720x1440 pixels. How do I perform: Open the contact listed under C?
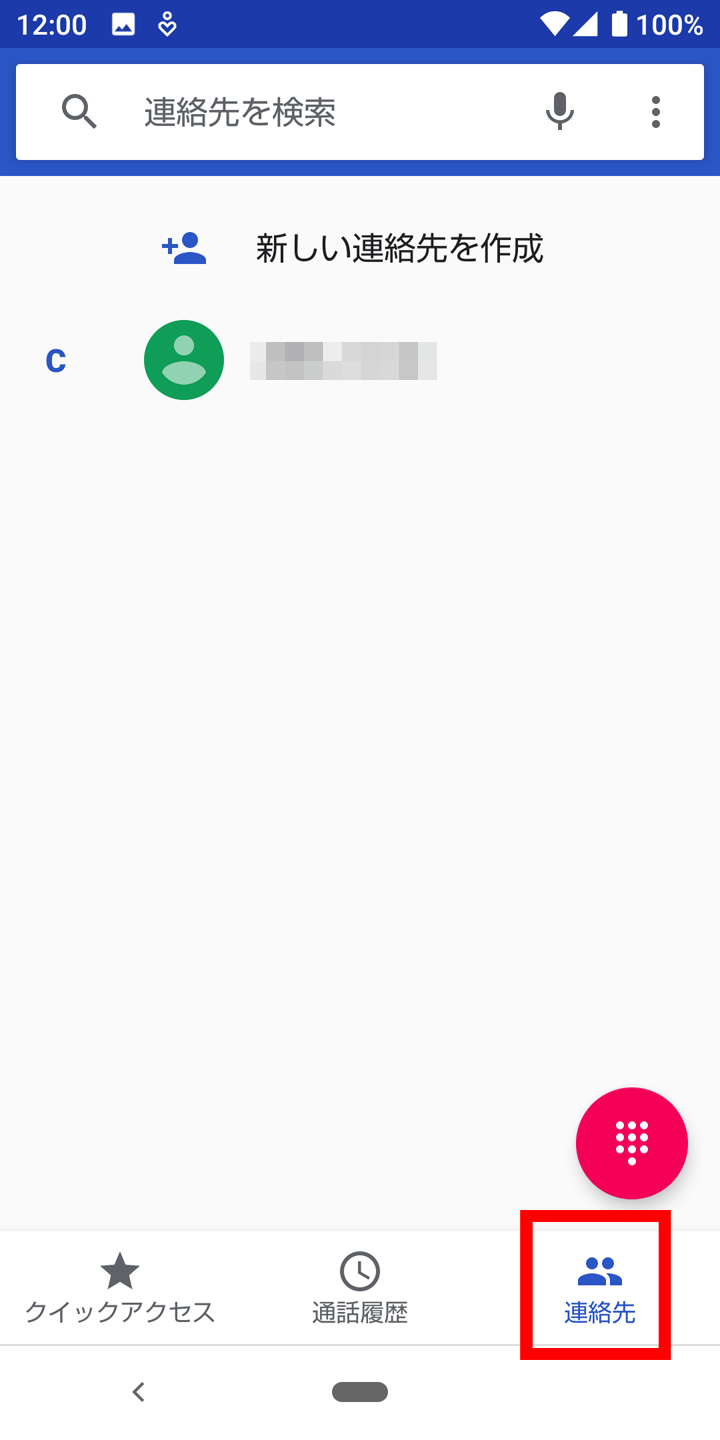340,360
